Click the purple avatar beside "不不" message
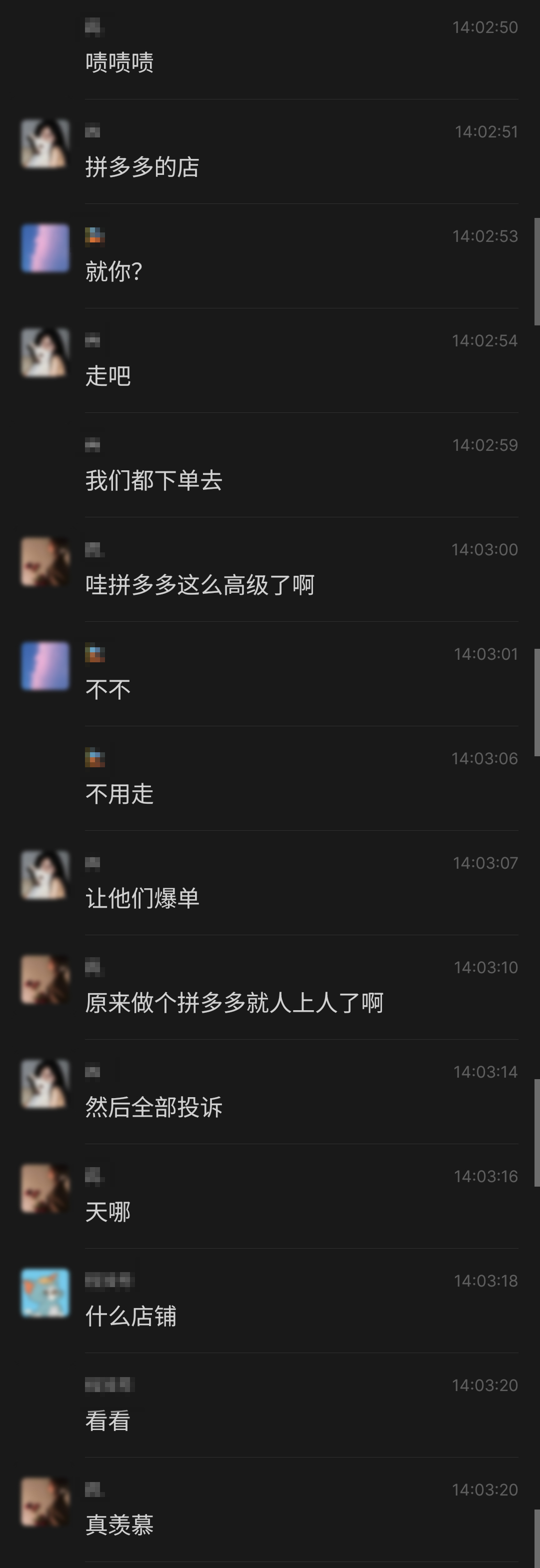This screenshot has height=1568, width=540. tap(44, 666)
